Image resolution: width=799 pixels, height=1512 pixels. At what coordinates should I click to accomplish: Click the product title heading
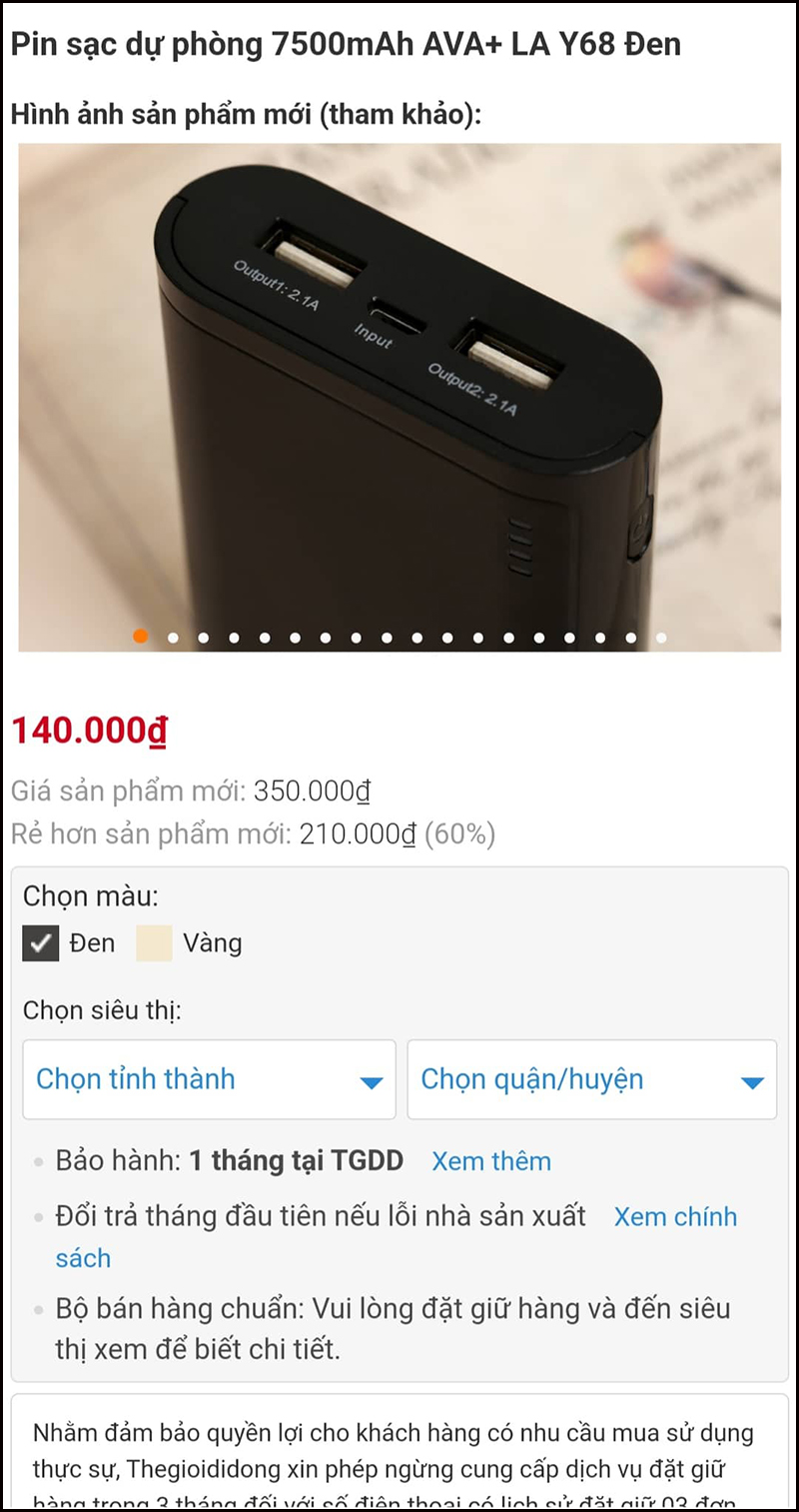click(345, 44)
